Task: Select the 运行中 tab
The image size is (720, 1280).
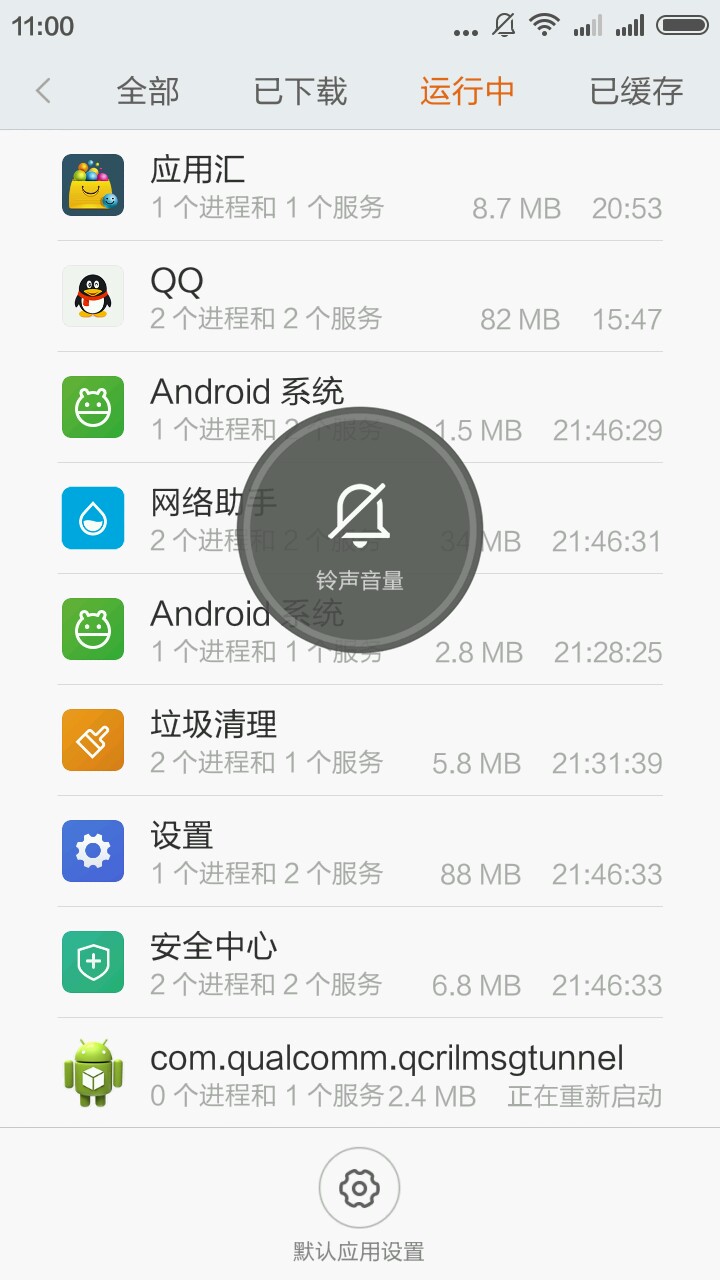Action: (467, 92)
